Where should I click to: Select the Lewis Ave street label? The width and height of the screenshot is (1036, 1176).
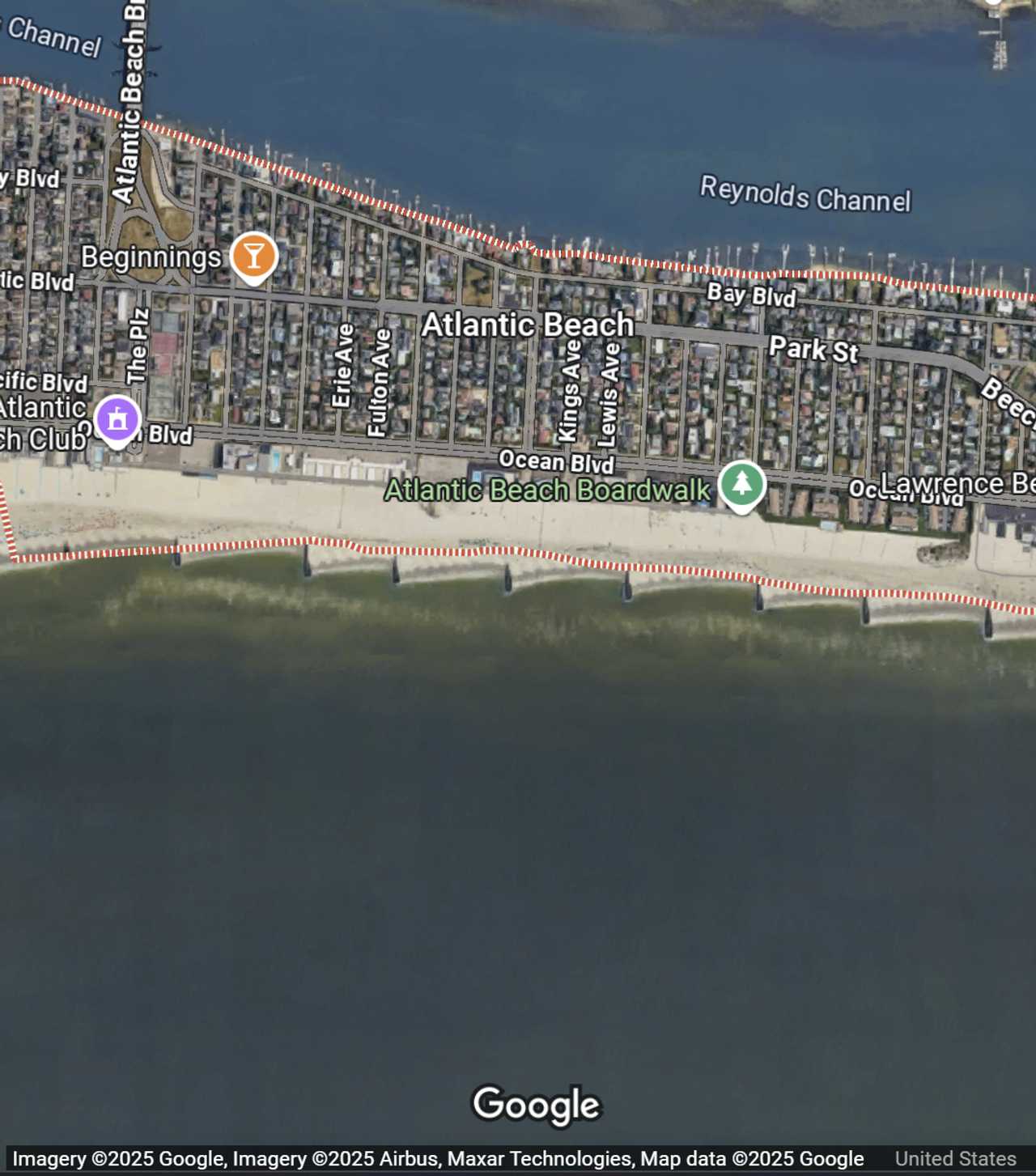(x=609, y=394)
